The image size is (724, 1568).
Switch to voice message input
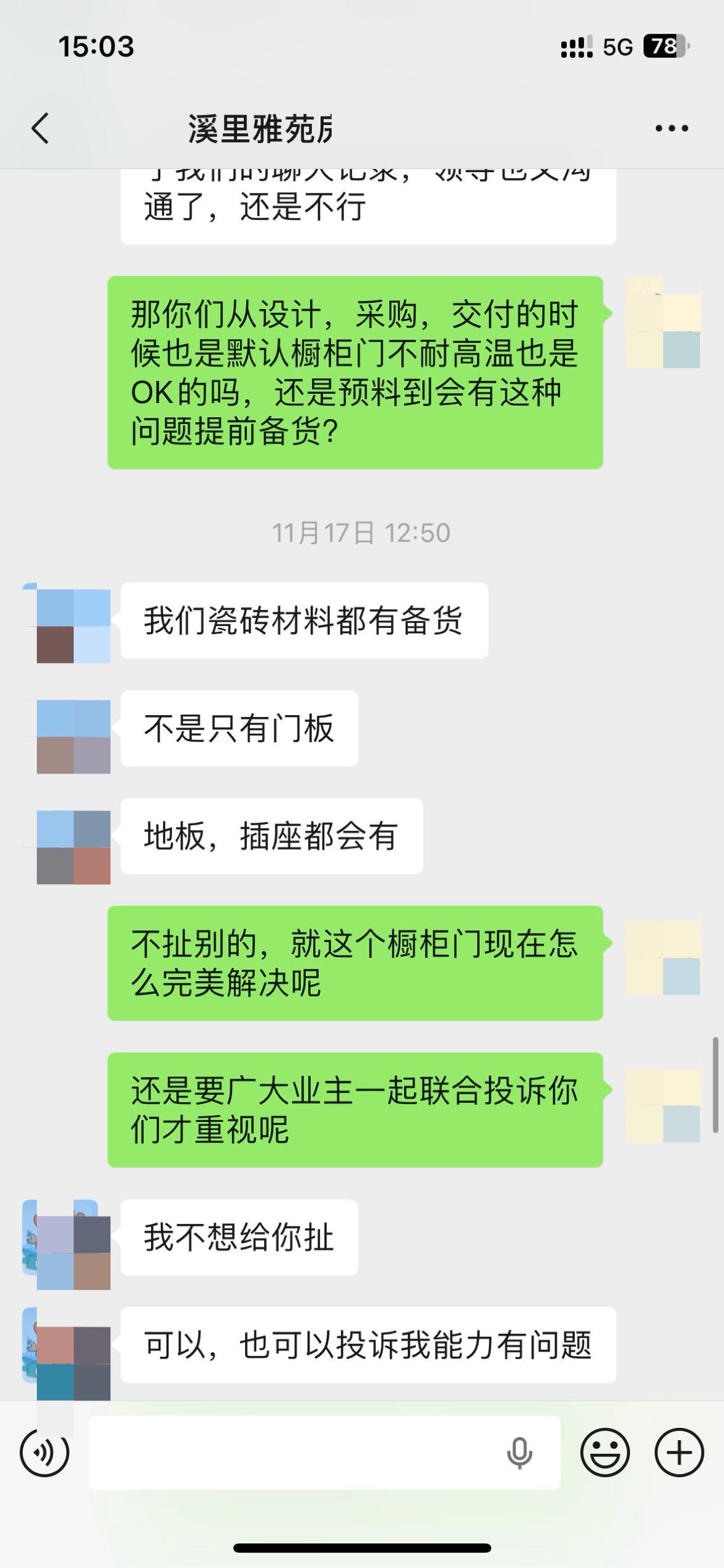(x=44, y=1452)
